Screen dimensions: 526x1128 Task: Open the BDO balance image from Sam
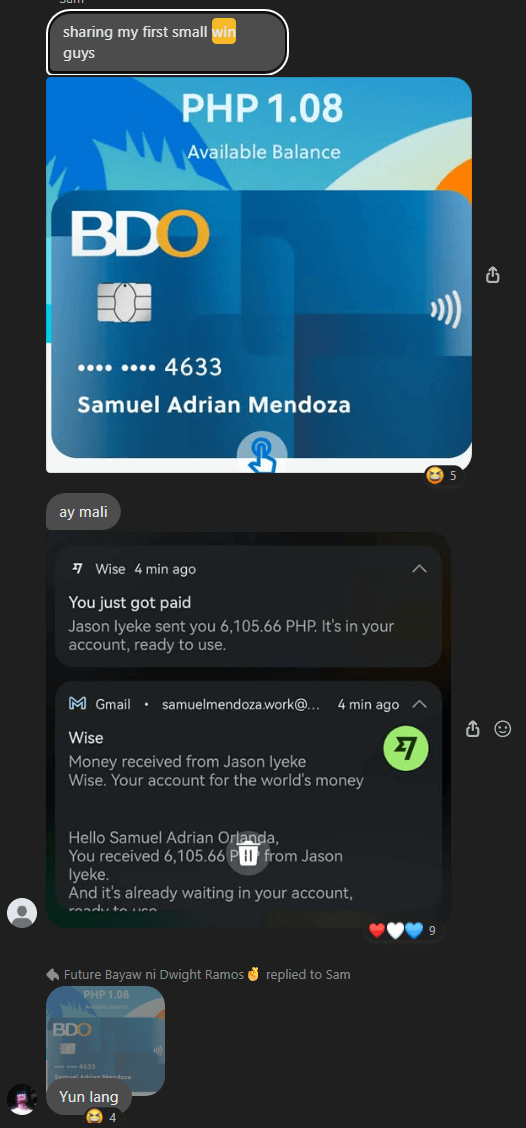coord(259,275)
